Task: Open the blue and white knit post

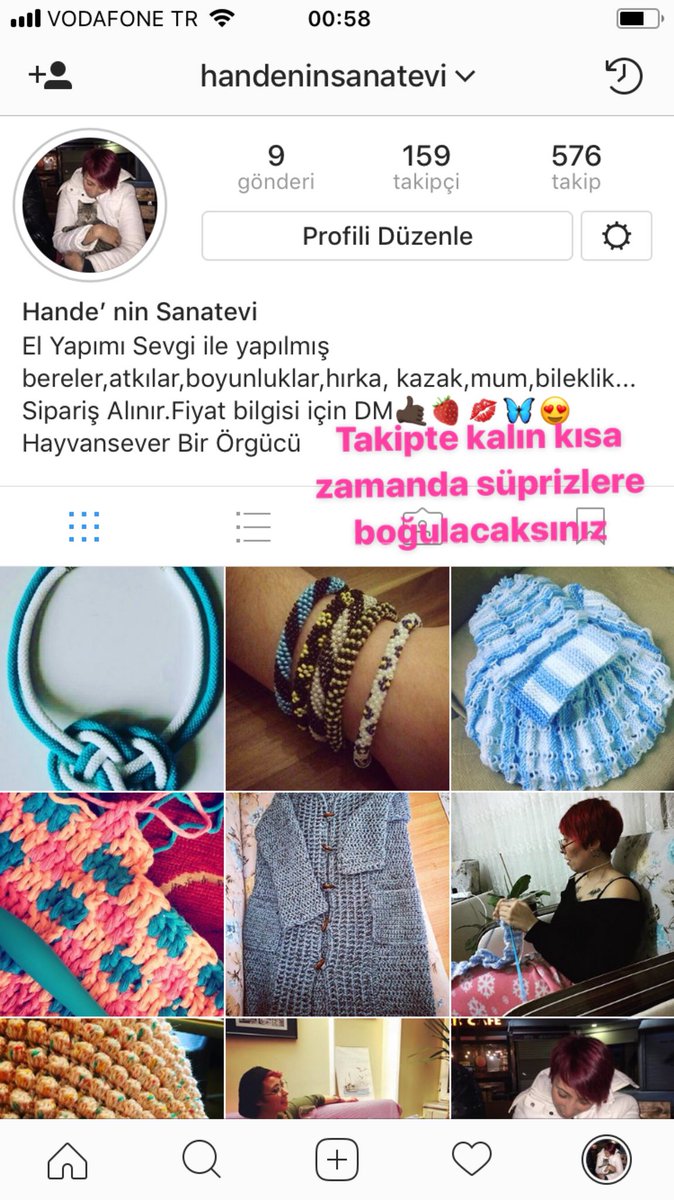Action: pos(563,678)
